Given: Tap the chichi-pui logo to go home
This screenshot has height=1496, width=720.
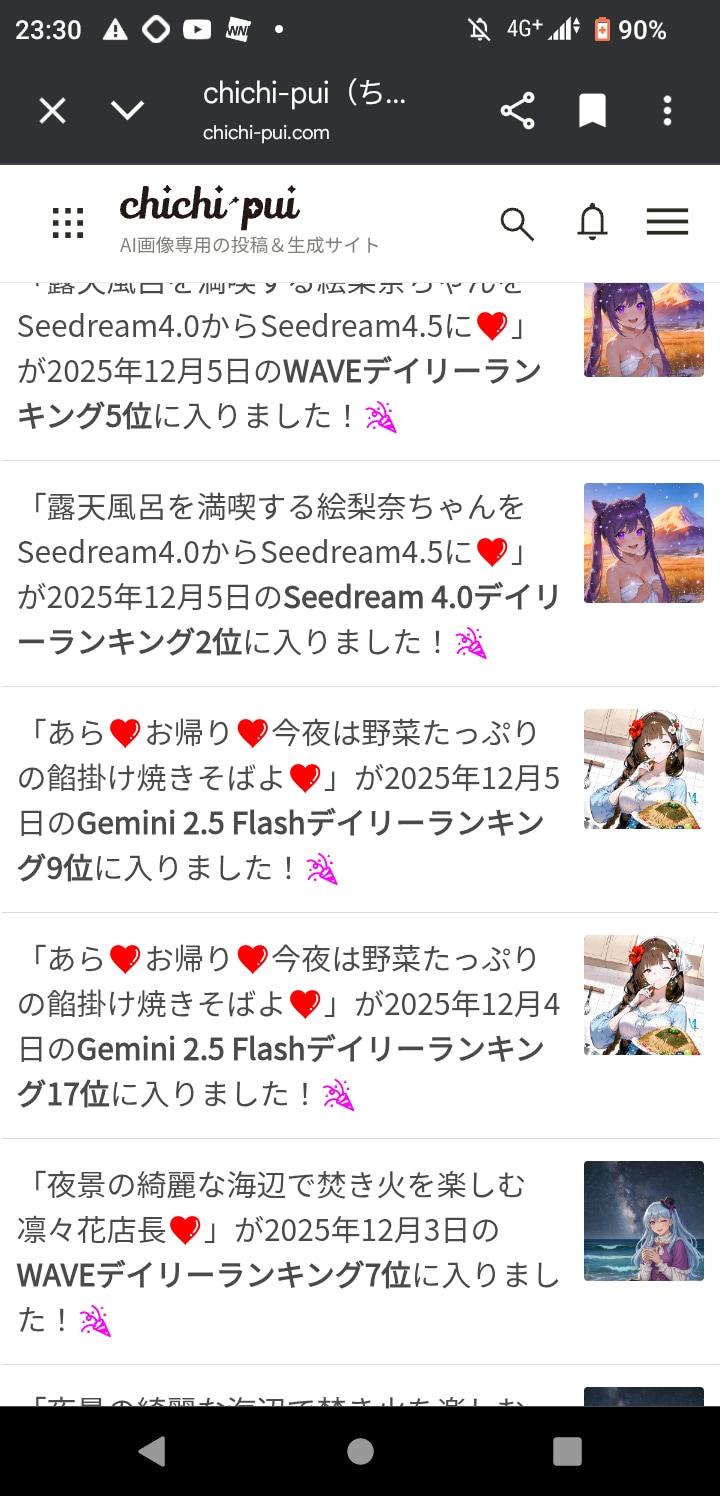Looking at the screenshot, I should [210, 207].
